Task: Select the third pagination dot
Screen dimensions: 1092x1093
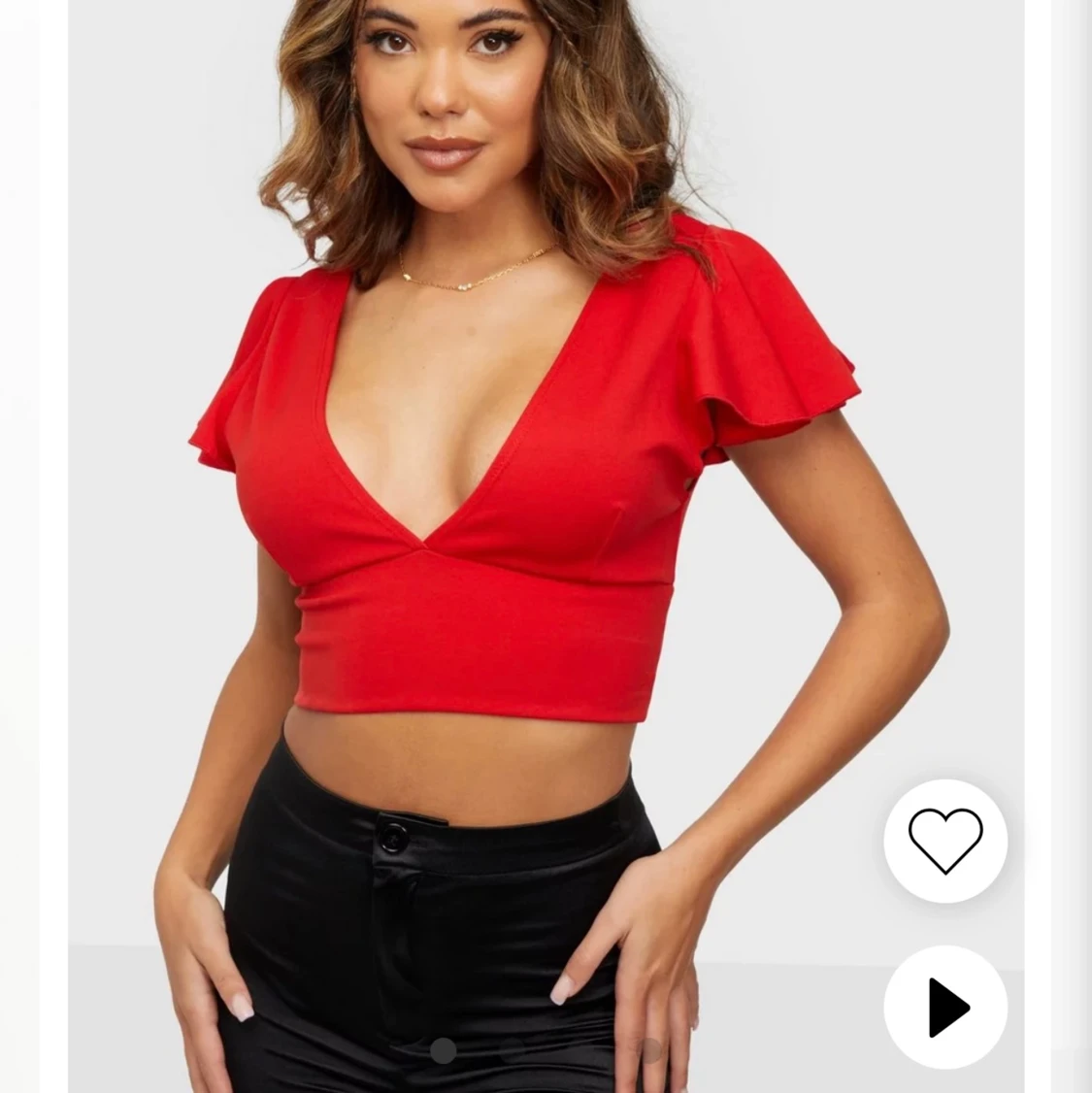Action: [x=652, y=1050]
